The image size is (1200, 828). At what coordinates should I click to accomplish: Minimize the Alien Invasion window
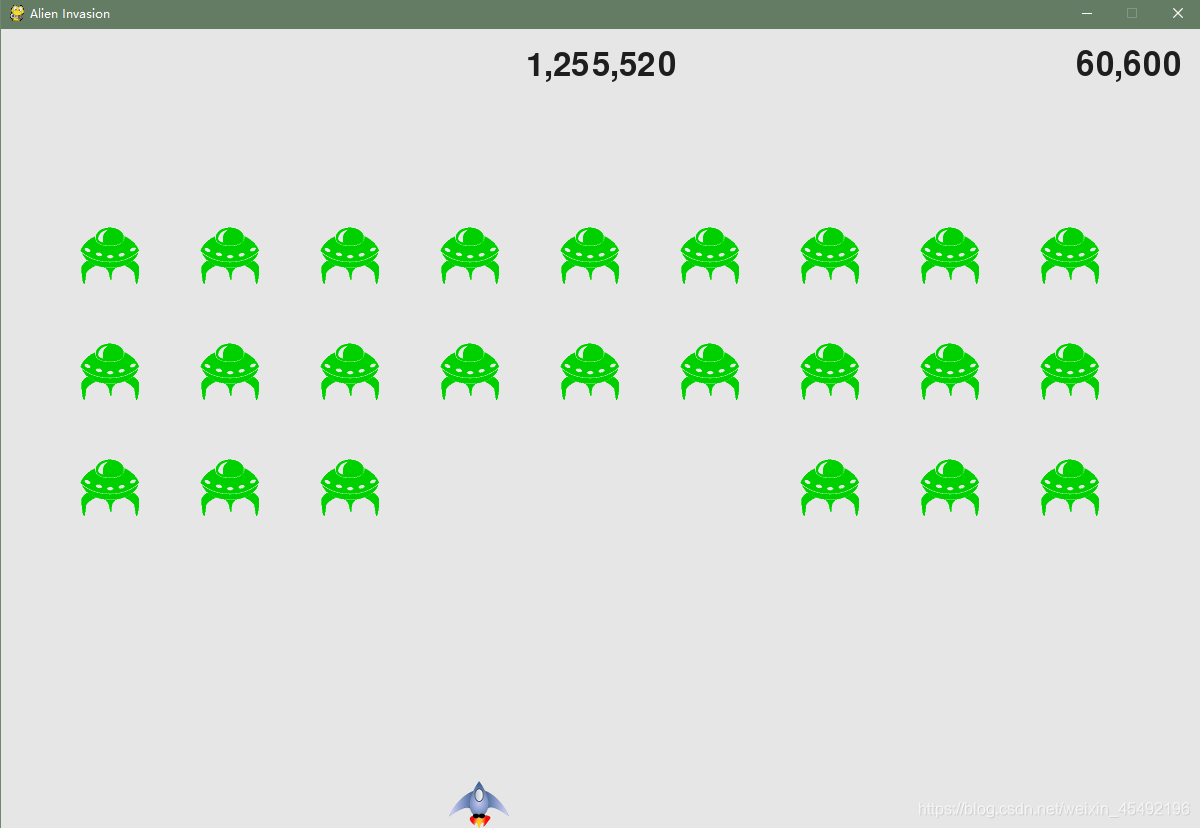pyautogui.click(x=1087, y=14)
